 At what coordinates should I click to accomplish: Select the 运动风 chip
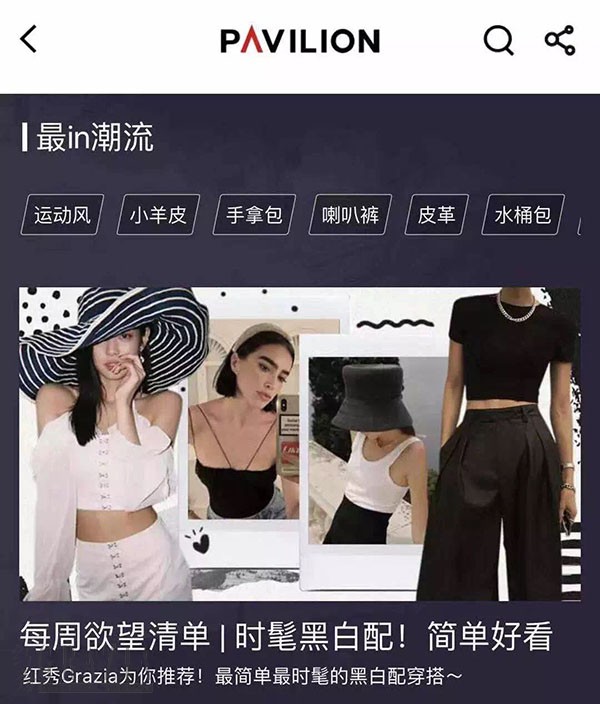click(62, 215)
